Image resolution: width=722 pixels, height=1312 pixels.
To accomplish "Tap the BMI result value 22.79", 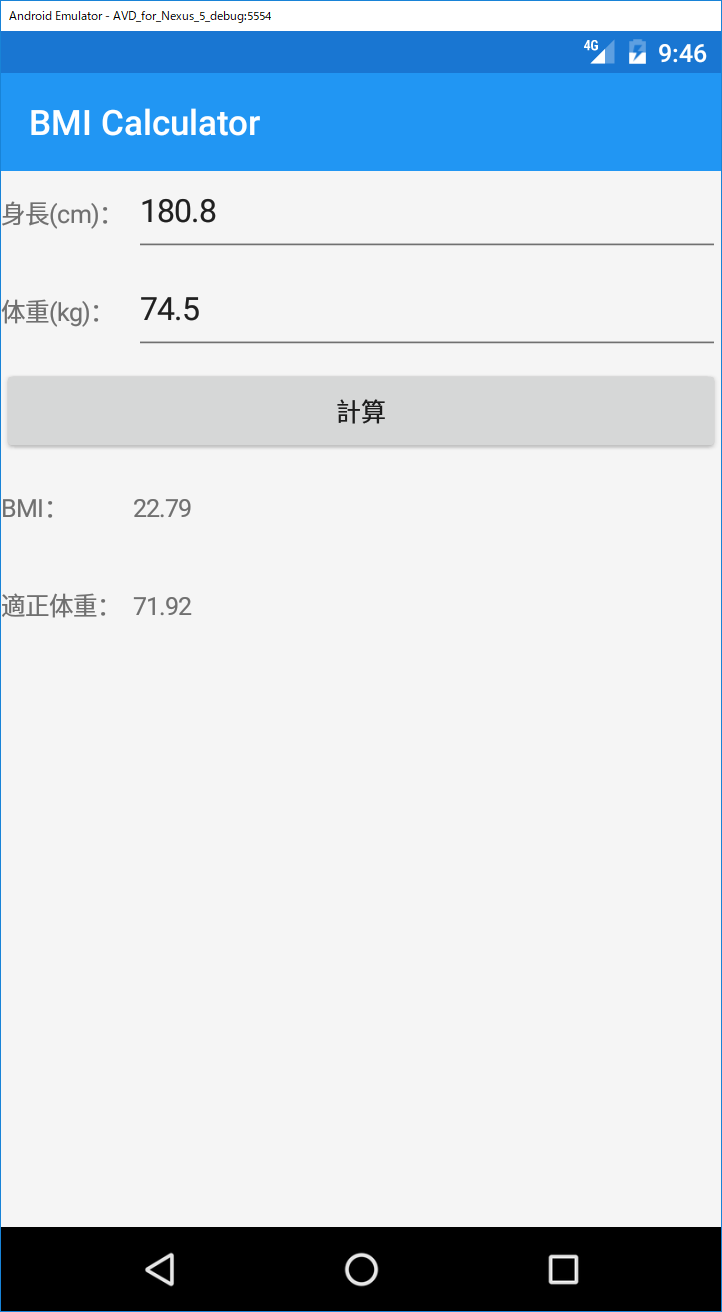I will [x=162, y=508].
